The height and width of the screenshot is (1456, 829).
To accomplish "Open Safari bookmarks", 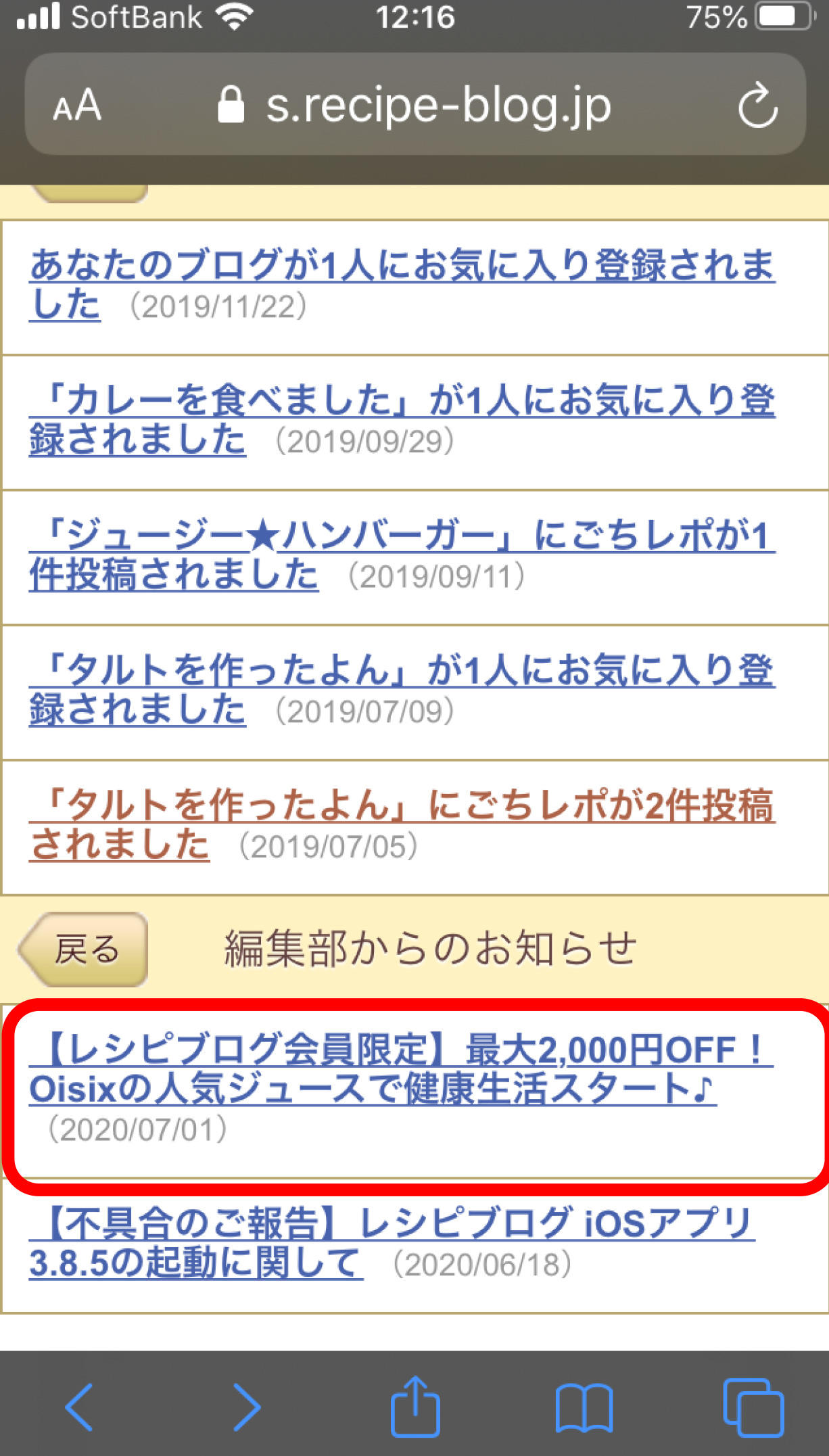I will click(584, 1408).
